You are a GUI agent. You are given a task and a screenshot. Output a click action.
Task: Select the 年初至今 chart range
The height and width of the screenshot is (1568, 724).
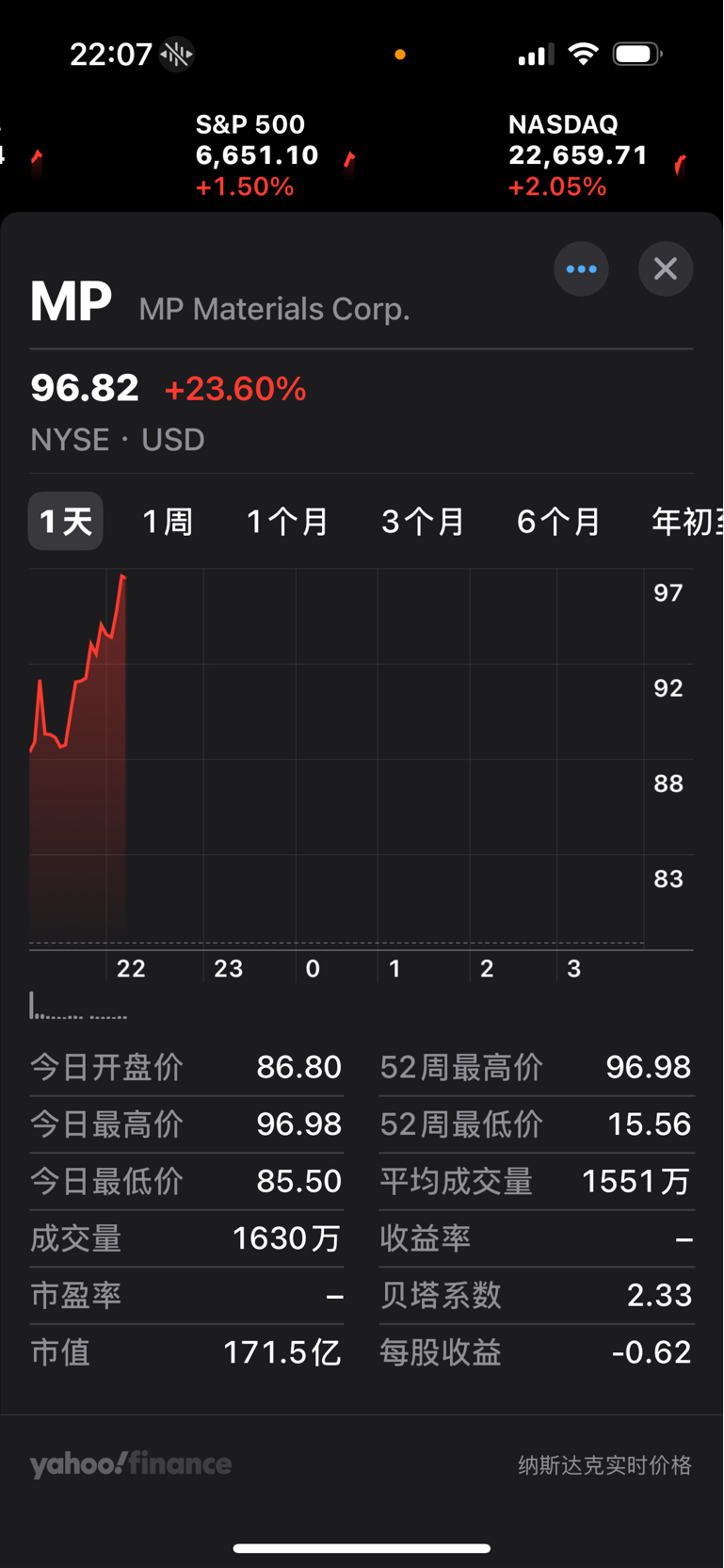[x=686, y=521]
